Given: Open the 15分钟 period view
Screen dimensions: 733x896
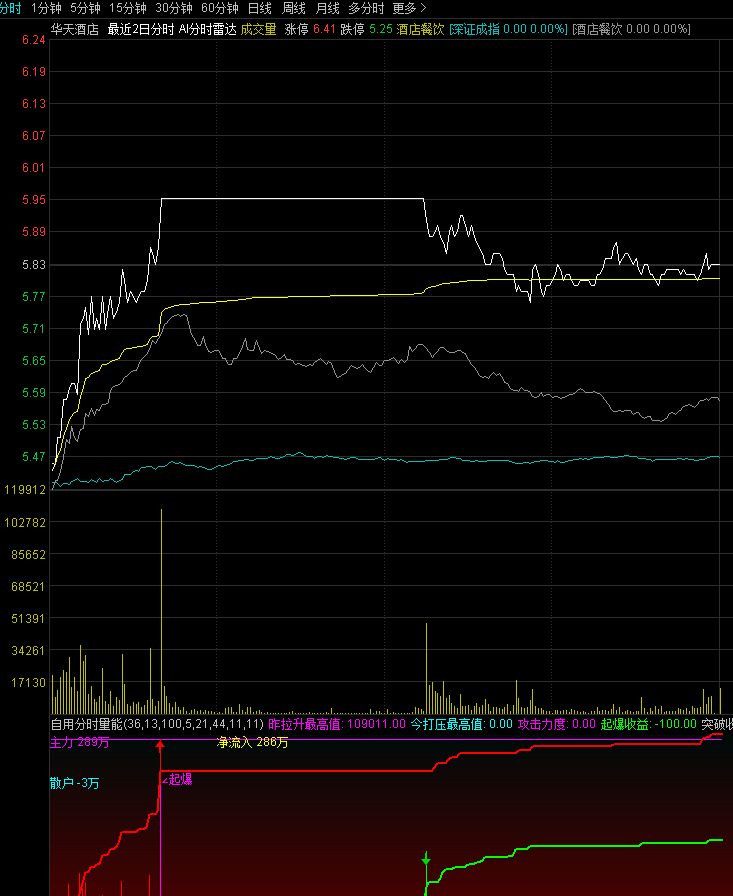Looking at the screenshot, I should [128, 8].
